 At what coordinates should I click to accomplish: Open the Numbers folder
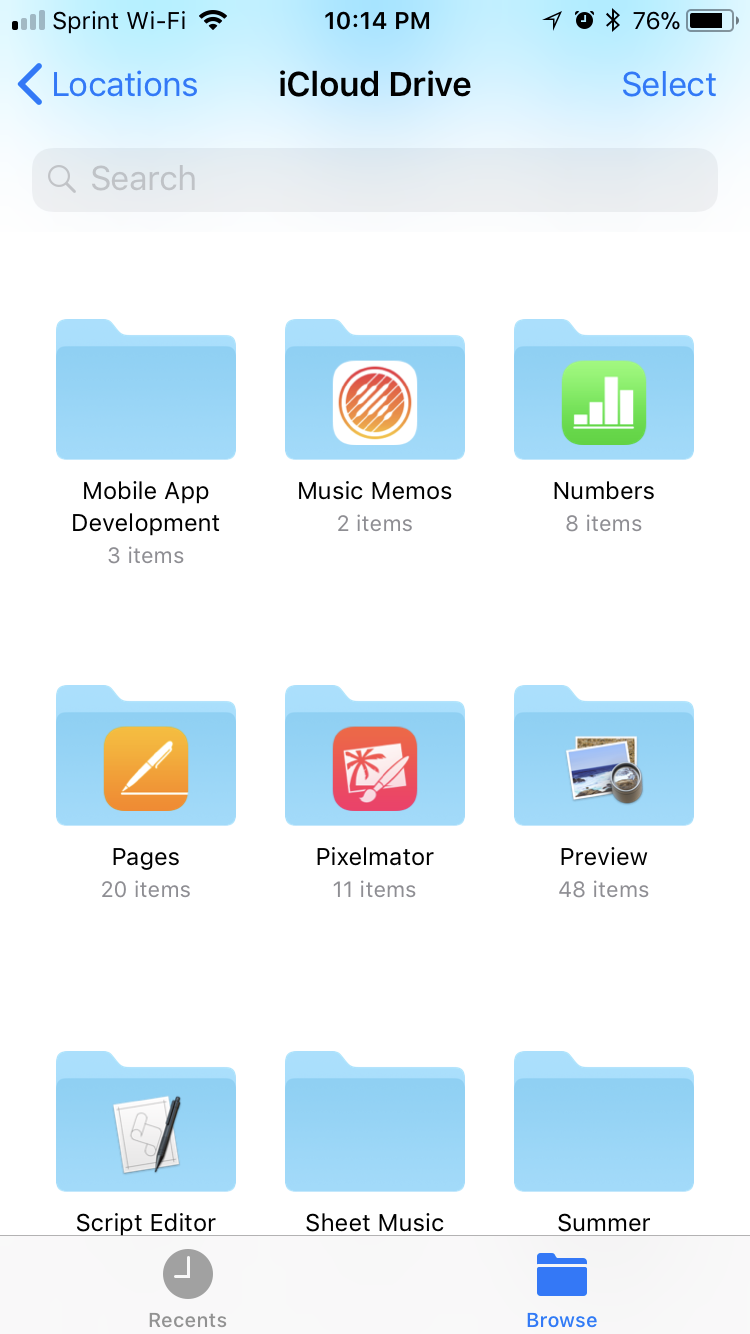(604, 389)
